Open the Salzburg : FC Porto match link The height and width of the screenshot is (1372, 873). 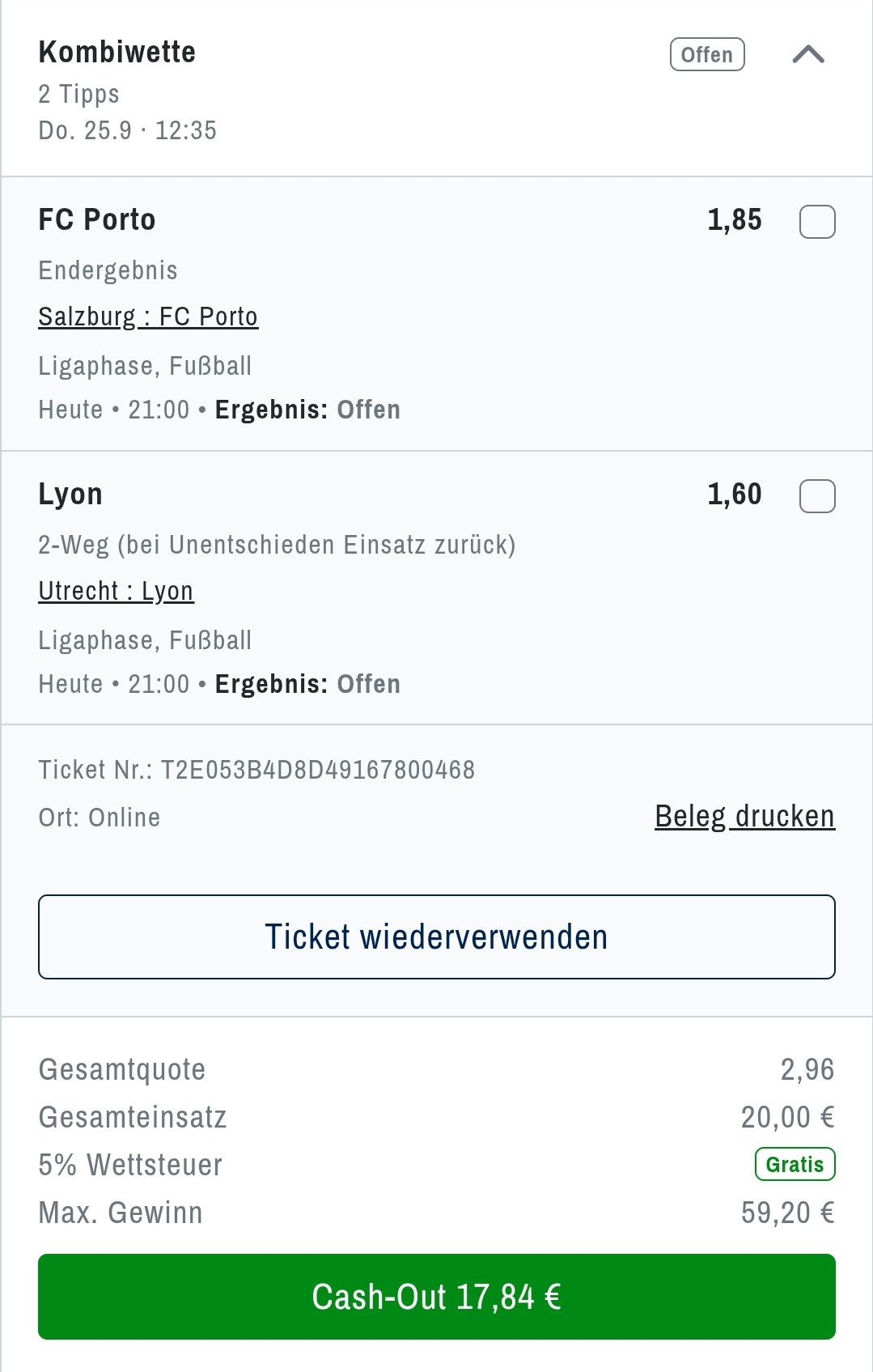click(x=148, y=316)
